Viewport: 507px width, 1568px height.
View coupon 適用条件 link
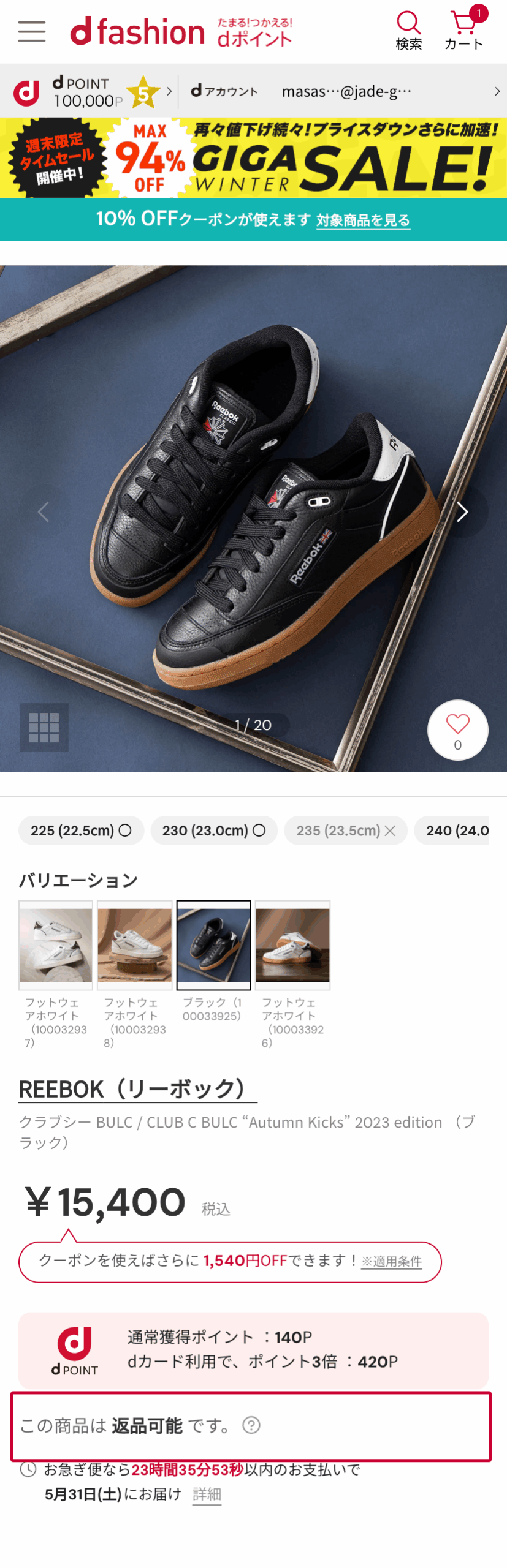pyautogui.click(x=391, y=1261)
